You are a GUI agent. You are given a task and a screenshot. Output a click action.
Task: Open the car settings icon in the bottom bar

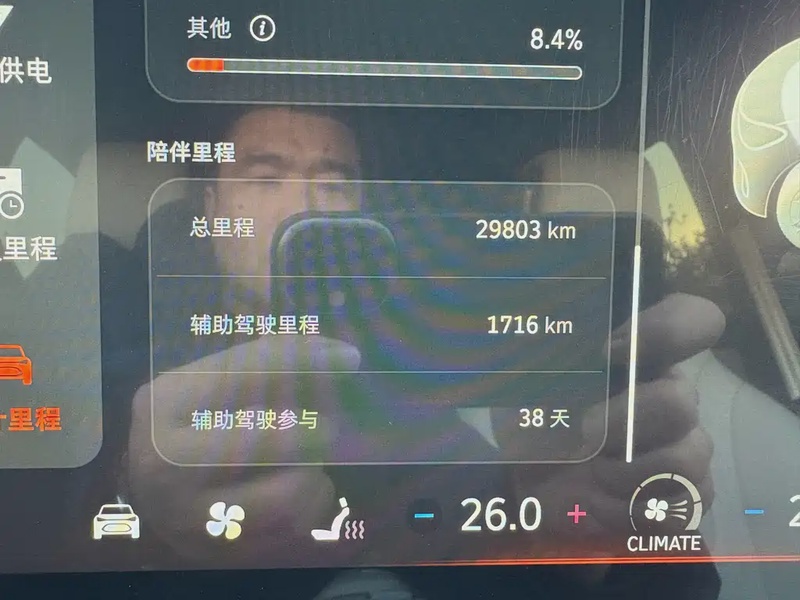coord(116,520)
